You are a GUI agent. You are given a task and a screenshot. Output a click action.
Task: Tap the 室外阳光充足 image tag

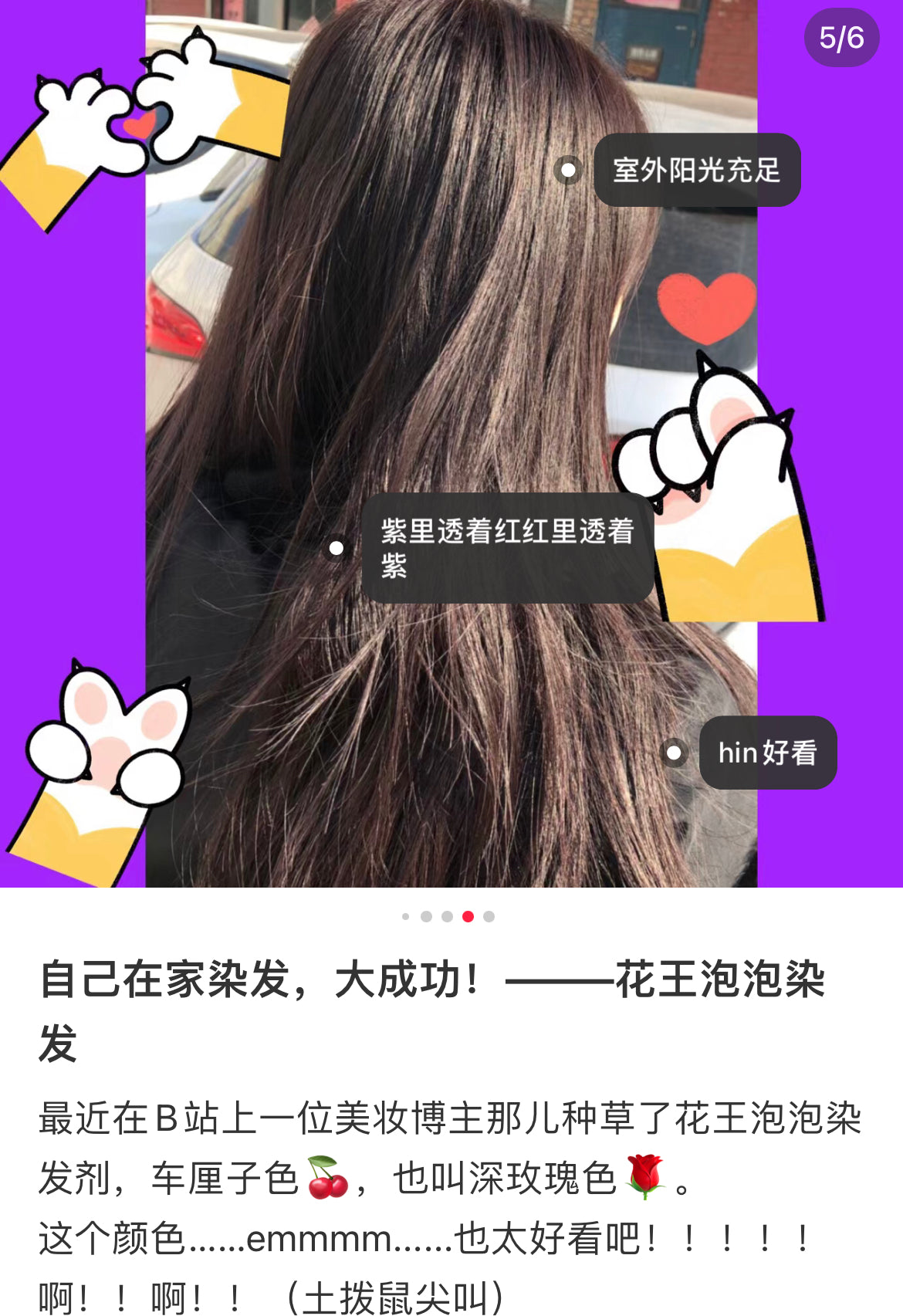[x=696, y=170]
